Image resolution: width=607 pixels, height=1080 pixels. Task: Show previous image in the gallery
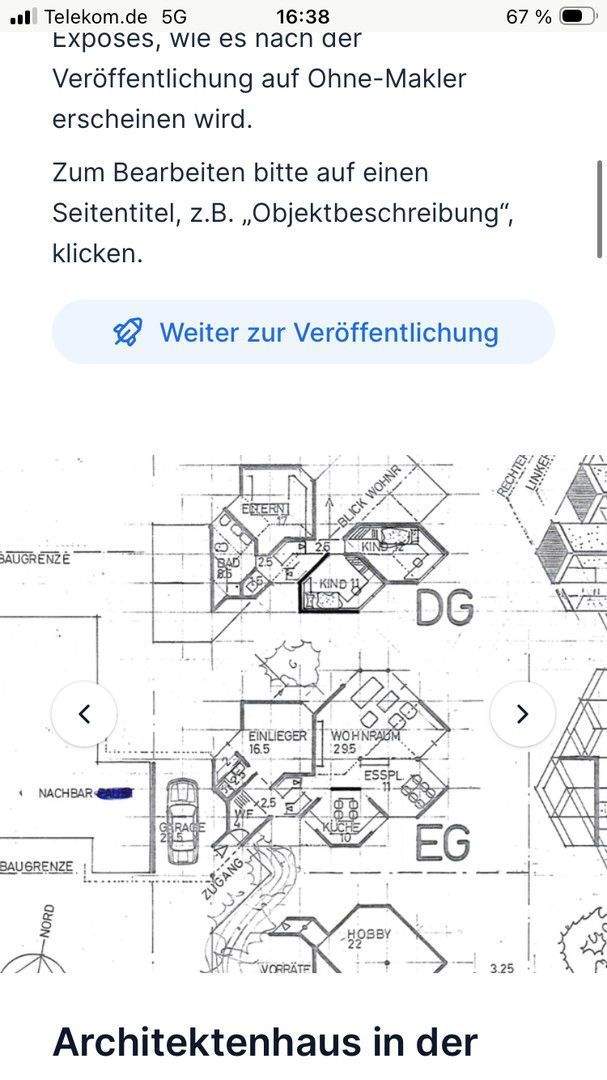click(85, 714)
